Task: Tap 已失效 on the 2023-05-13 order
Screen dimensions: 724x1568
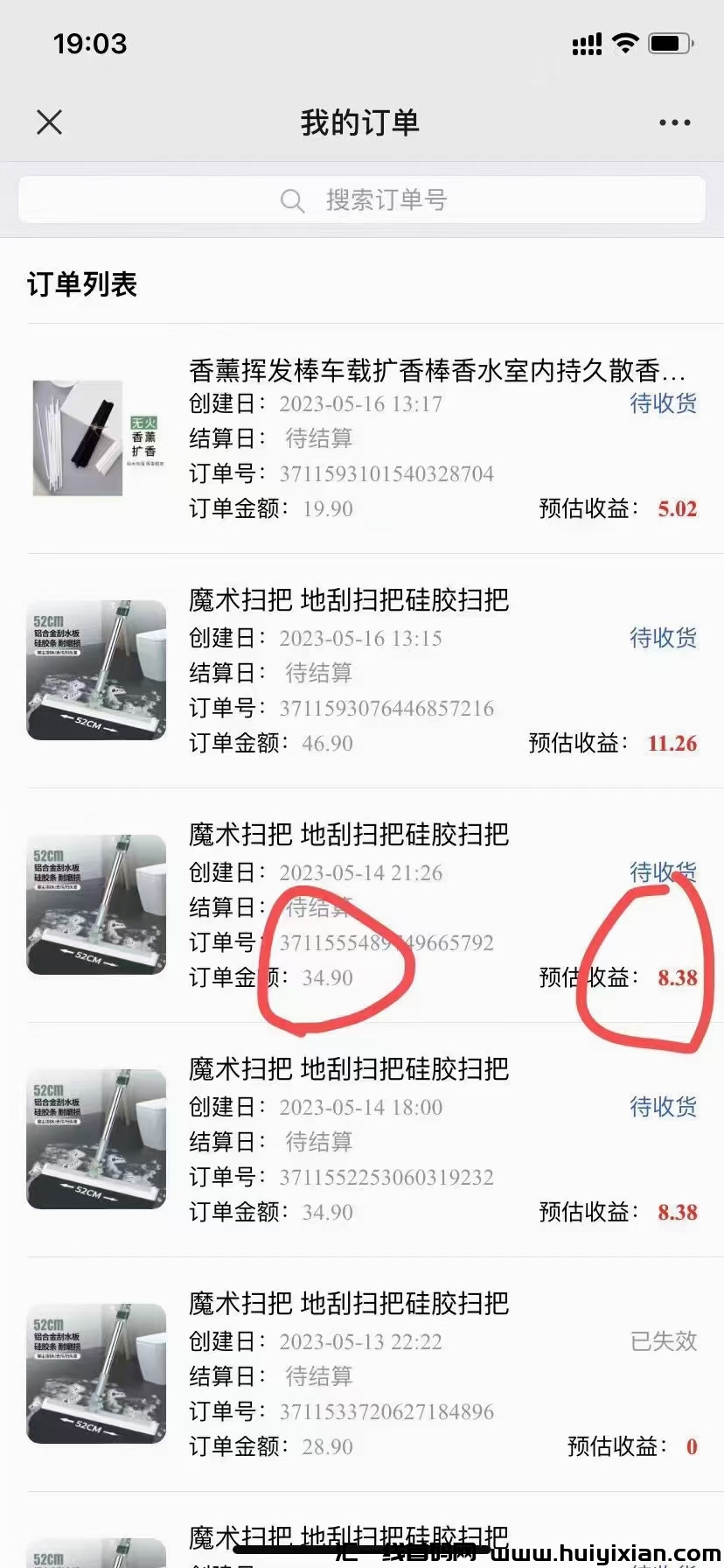Action: [x=662, y=1342]
